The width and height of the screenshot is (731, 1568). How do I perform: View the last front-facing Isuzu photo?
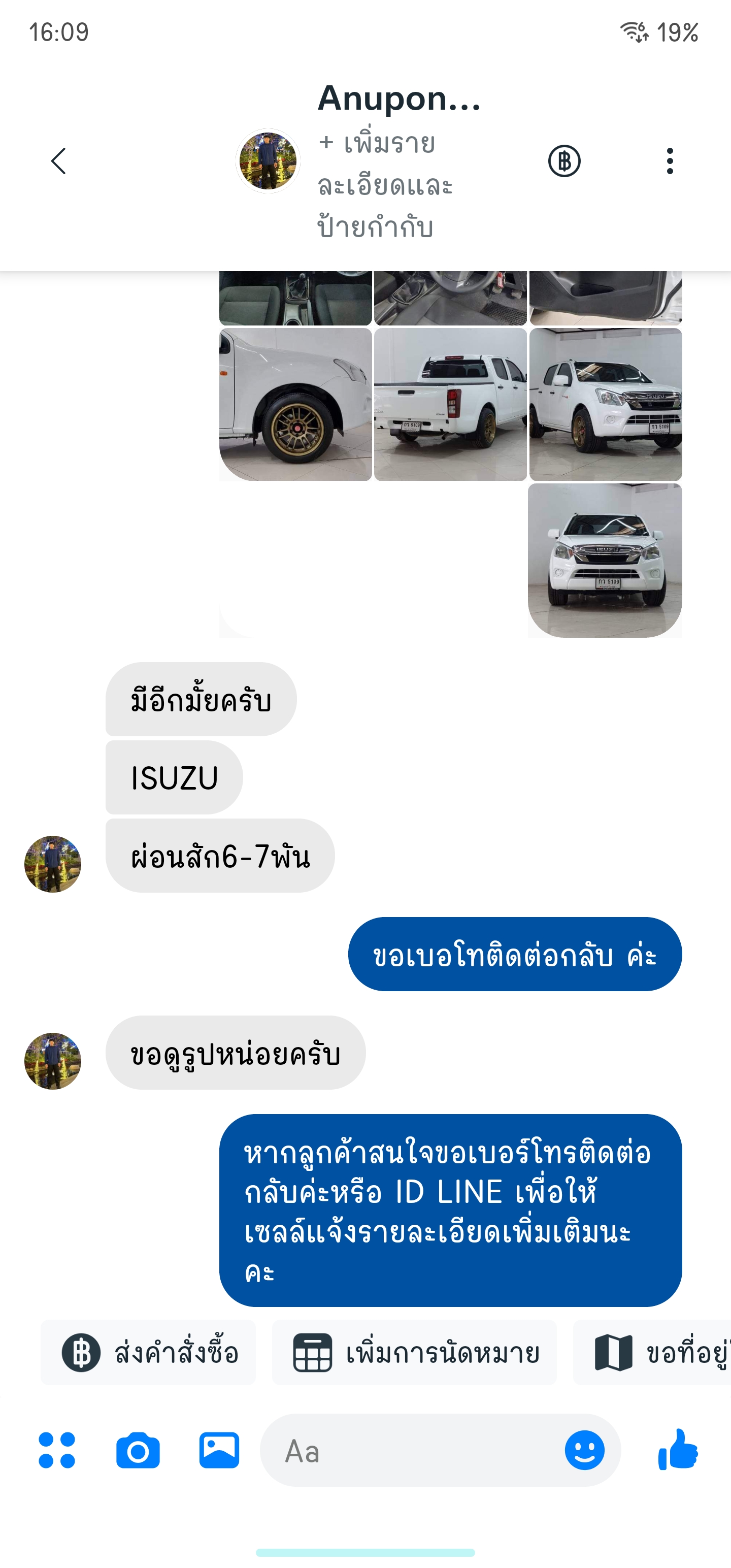click(x=605, y=561)
